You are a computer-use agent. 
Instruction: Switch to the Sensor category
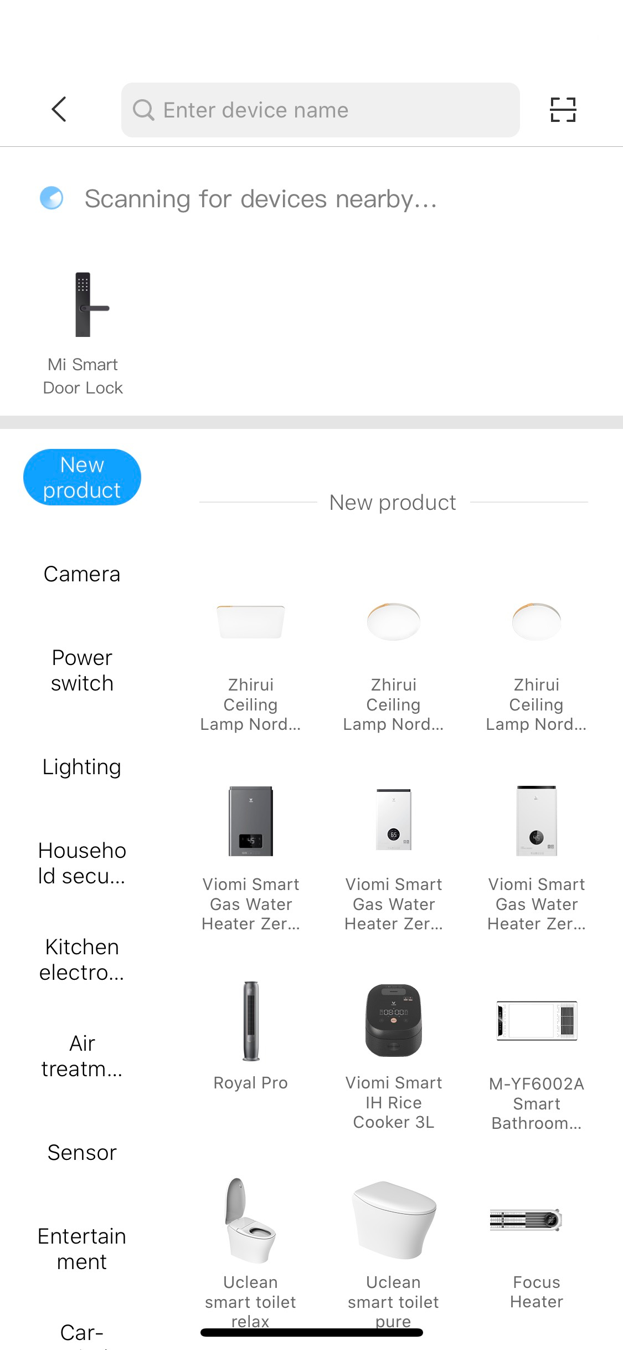tap(82, 1152)
